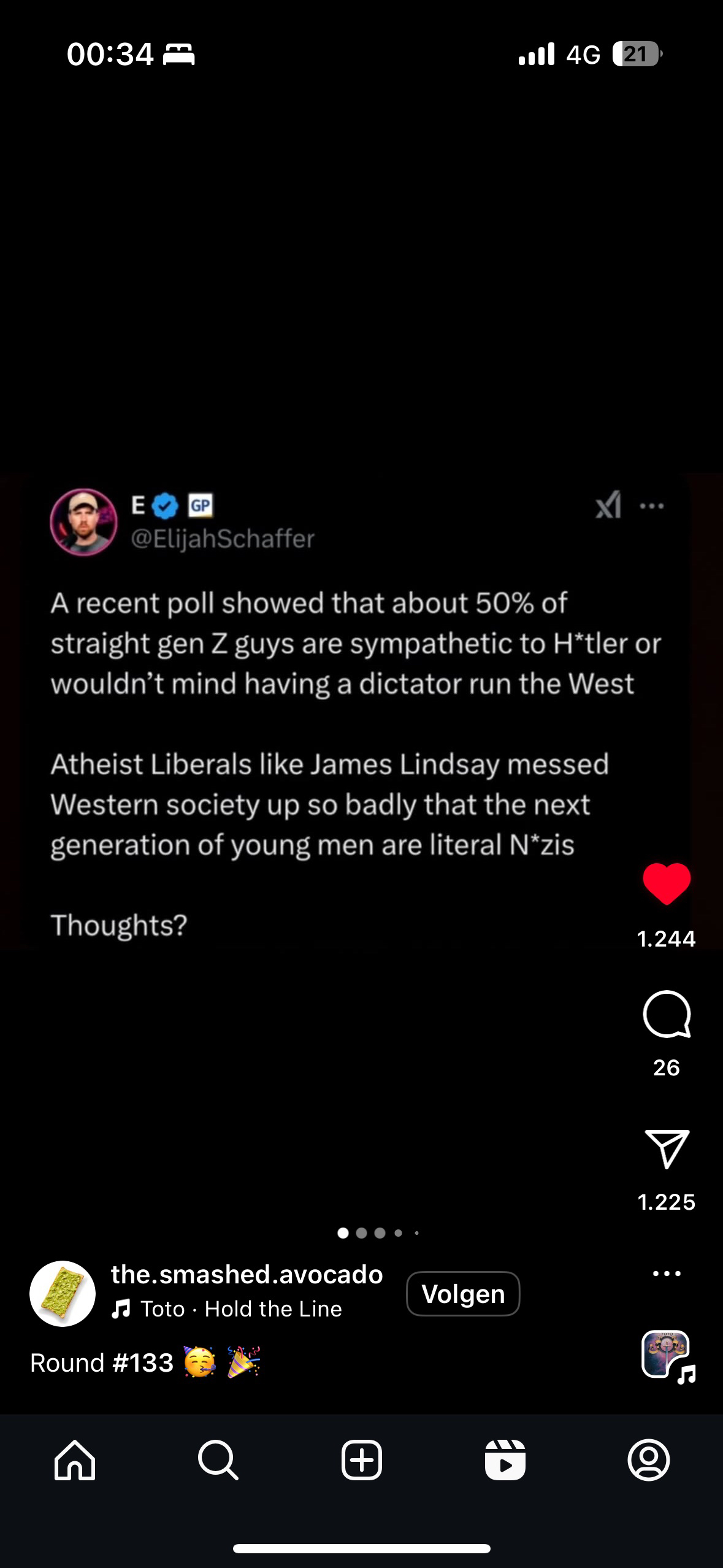Share this post with the paper plane
The height and width of the screenshot is (1568, 723).
click(x=667, y=1148)
